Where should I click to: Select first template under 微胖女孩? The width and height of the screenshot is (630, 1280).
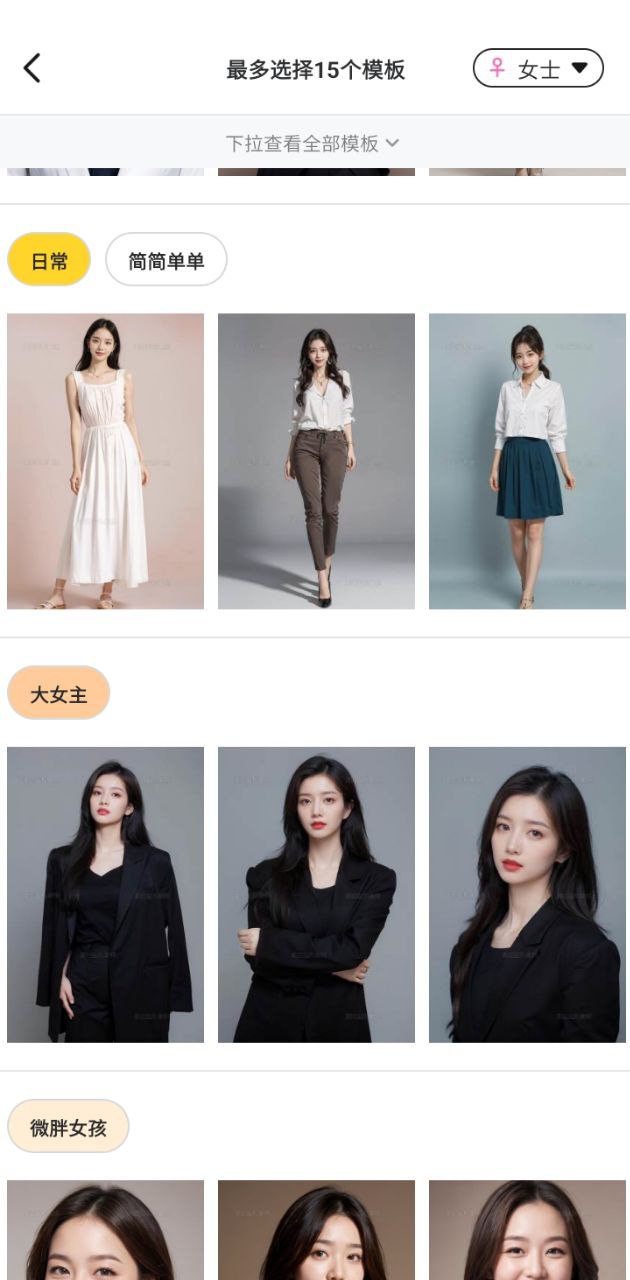(105, 1230)
